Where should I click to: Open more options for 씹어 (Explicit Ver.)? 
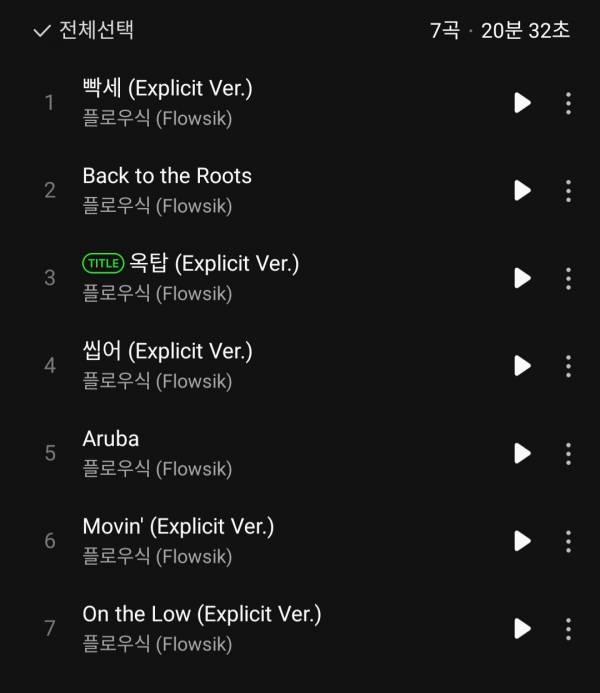tap(568, 365)
